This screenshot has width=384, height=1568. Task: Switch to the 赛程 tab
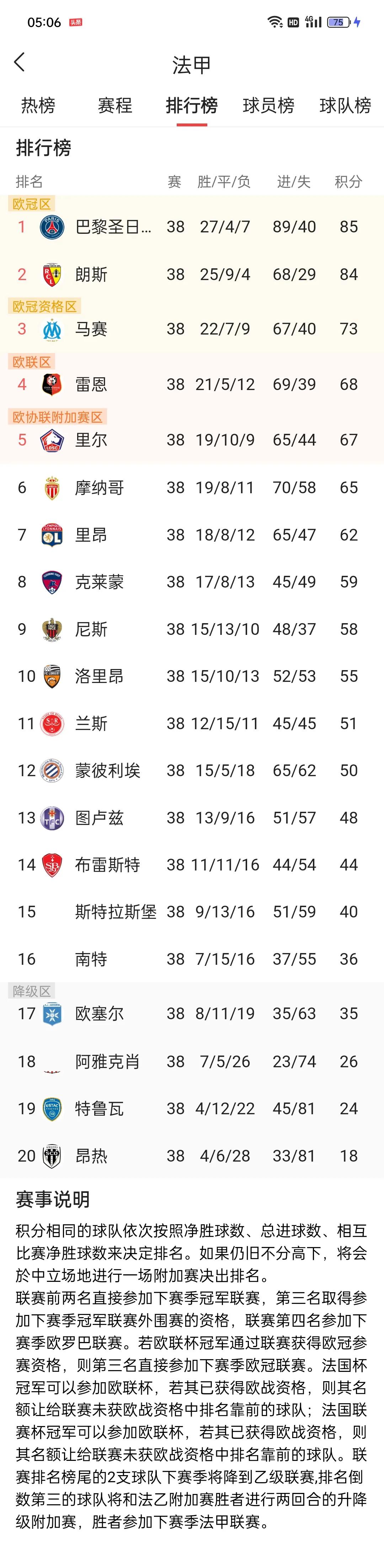click(x=115, y=105)
